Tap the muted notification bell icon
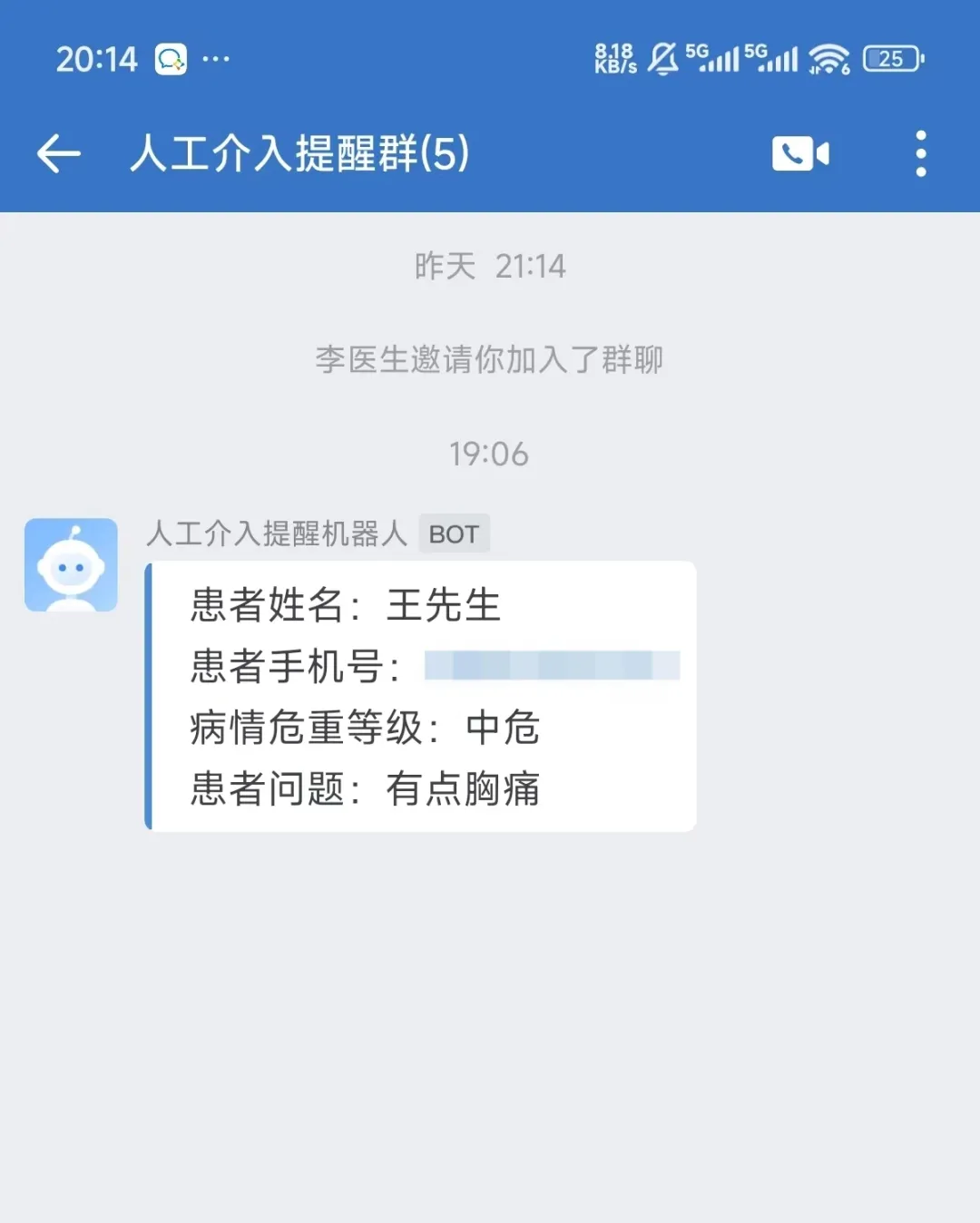Screen dimensions: 980x1223 (663, 58)
